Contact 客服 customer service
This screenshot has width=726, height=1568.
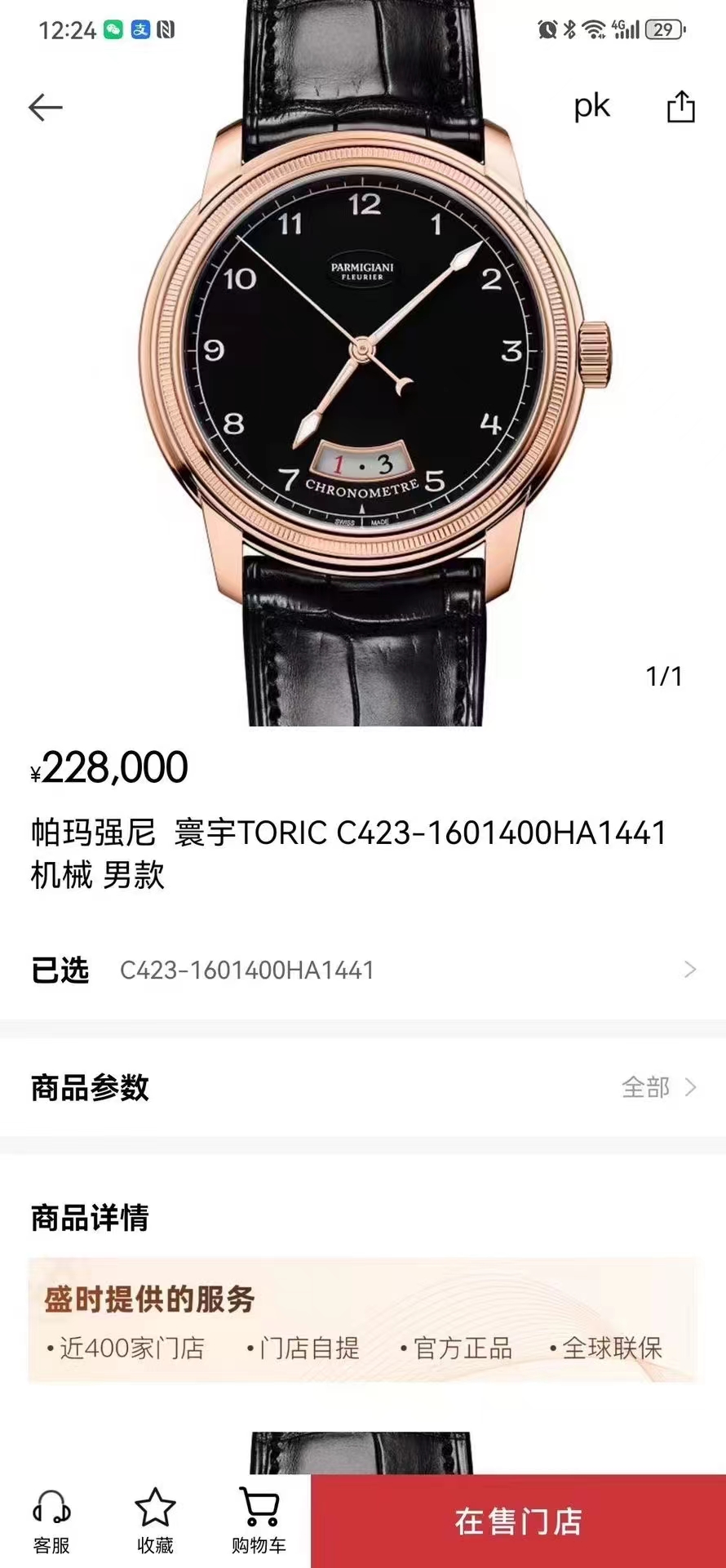coord(51,1521)
